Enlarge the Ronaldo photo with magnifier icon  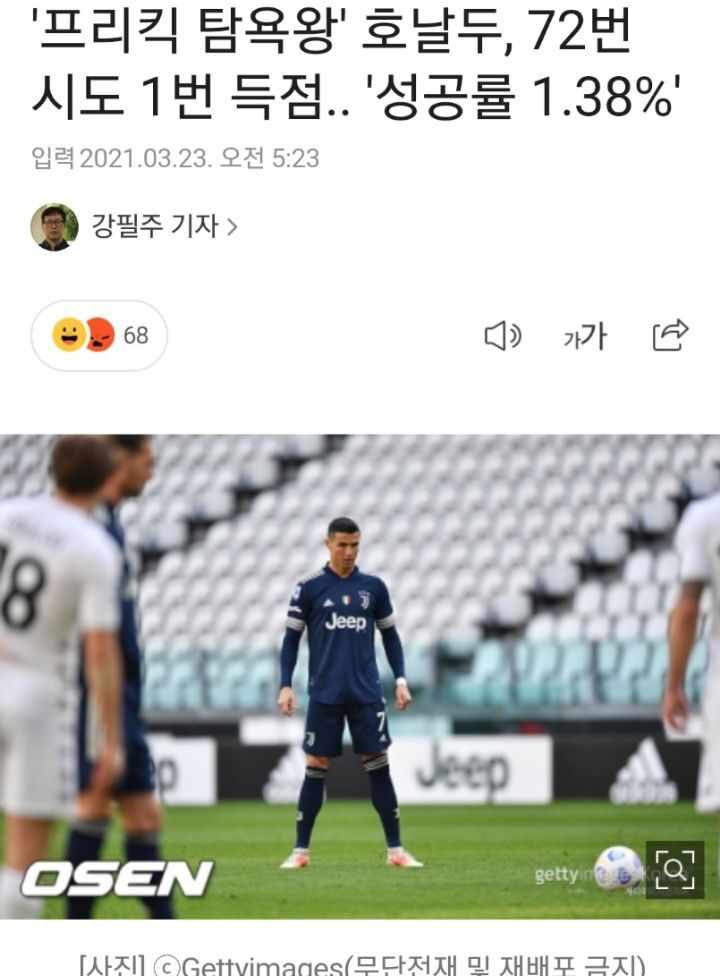coord(674,869)
